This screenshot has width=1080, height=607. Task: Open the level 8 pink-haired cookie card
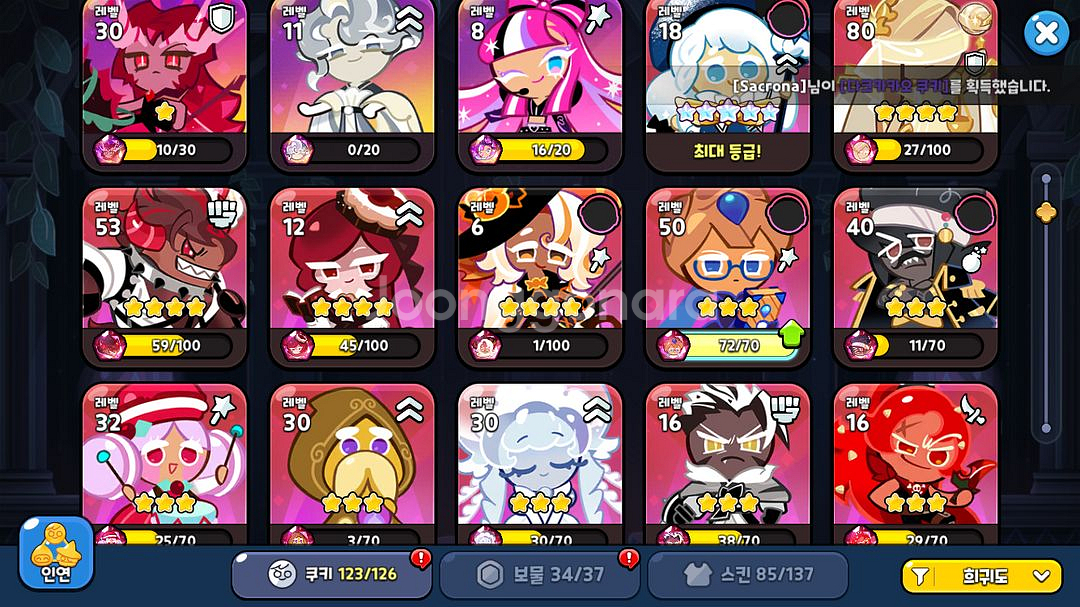(x=540, y=80)
